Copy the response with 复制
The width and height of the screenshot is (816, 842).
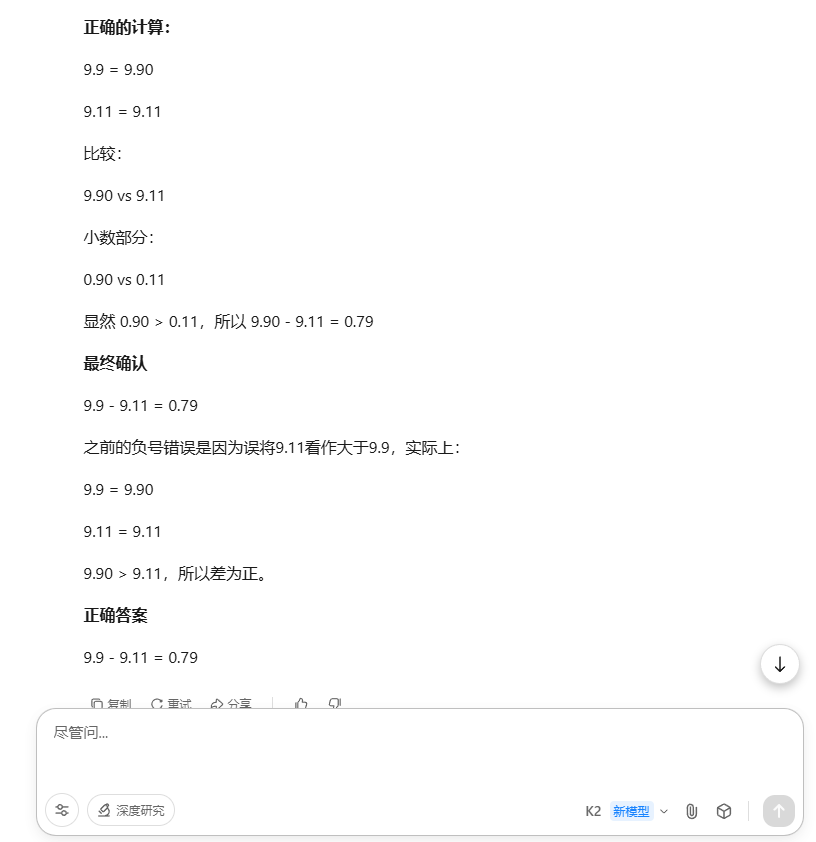coord(111,703)
